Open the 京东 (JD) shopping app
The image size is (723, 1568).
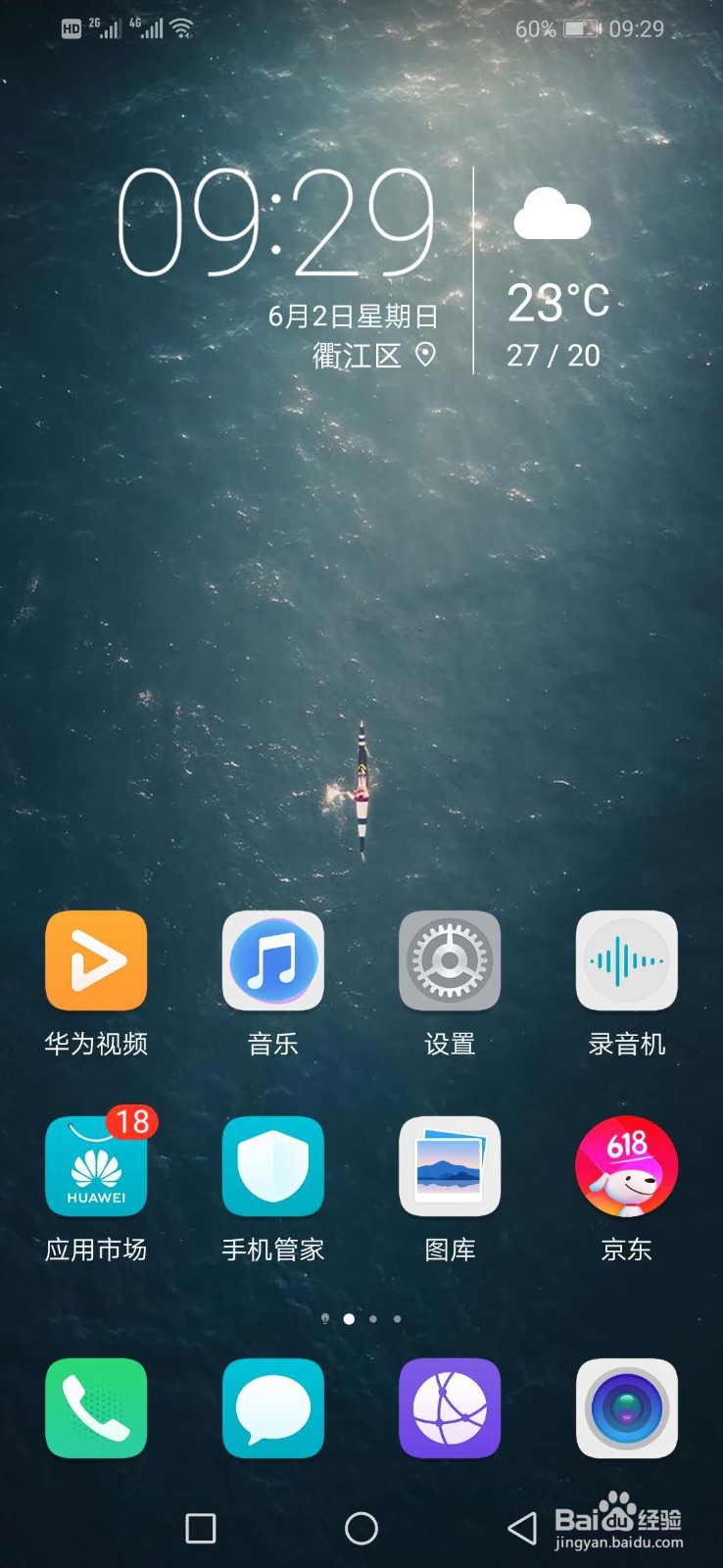[626, 1166]
